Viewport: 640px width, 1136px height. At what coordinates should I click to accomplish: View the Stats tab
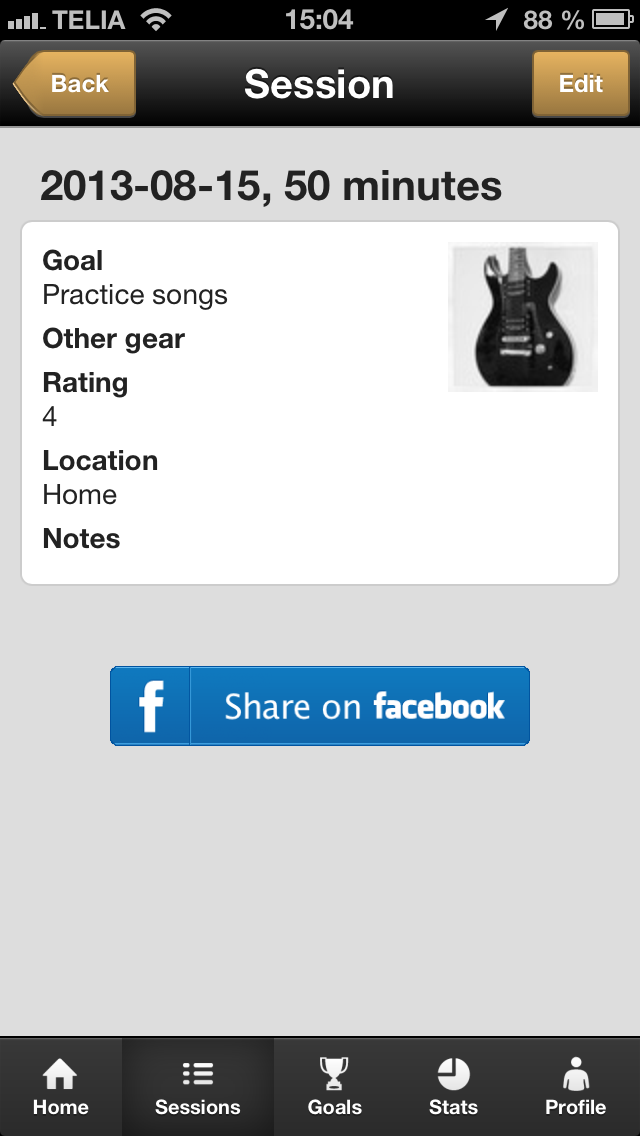[x=453, y=1086]
